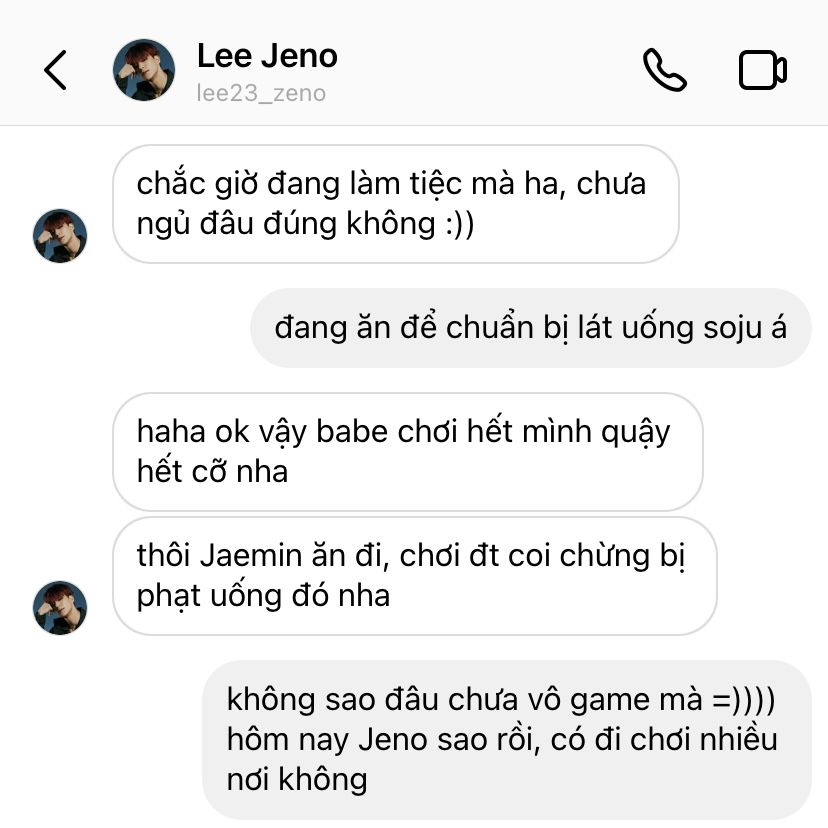Start a voice call with Lee Jeno
828x828 pixels.
click(664, 70)
